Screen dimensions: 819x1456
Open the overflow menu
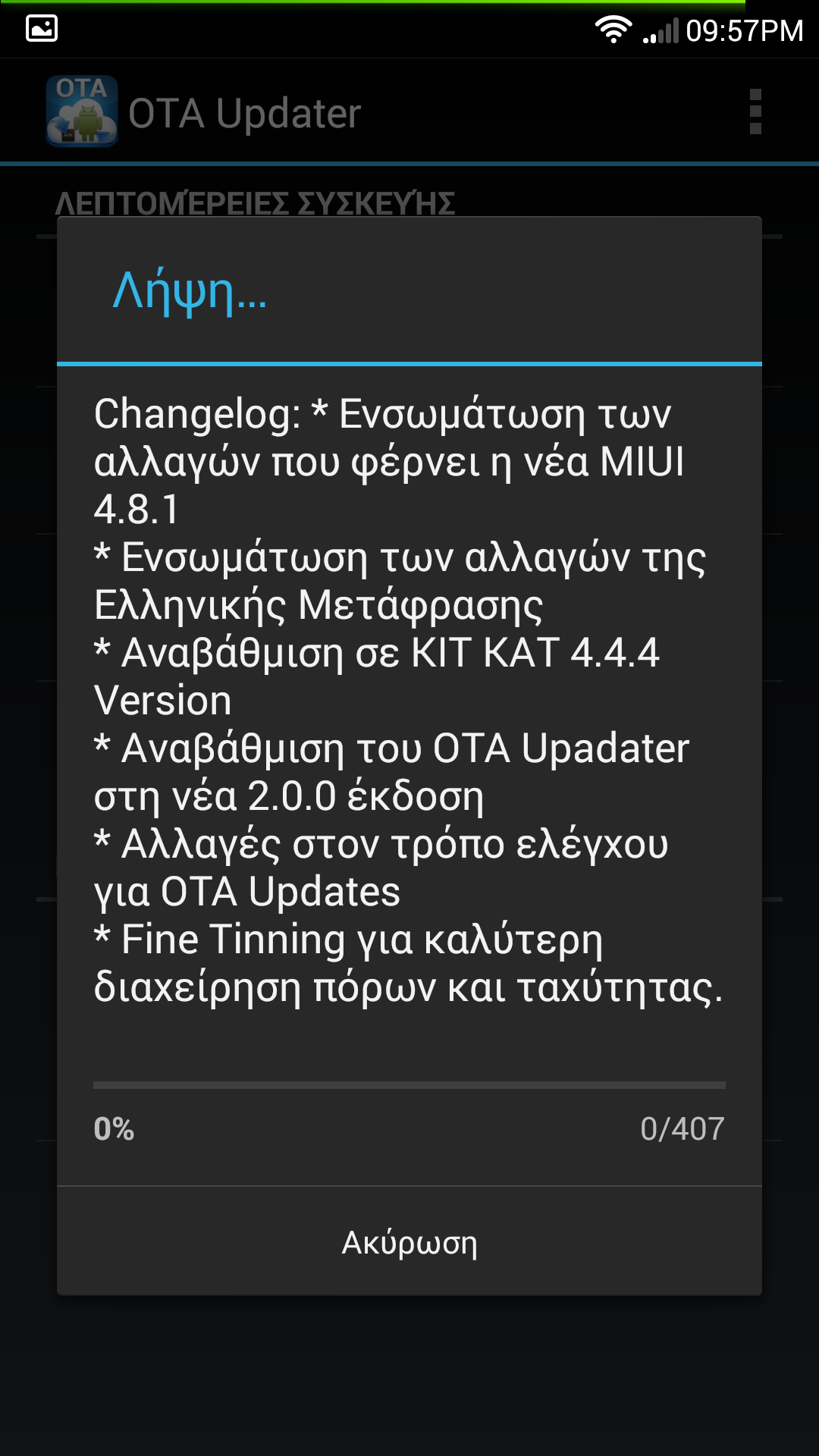[755, 112]
